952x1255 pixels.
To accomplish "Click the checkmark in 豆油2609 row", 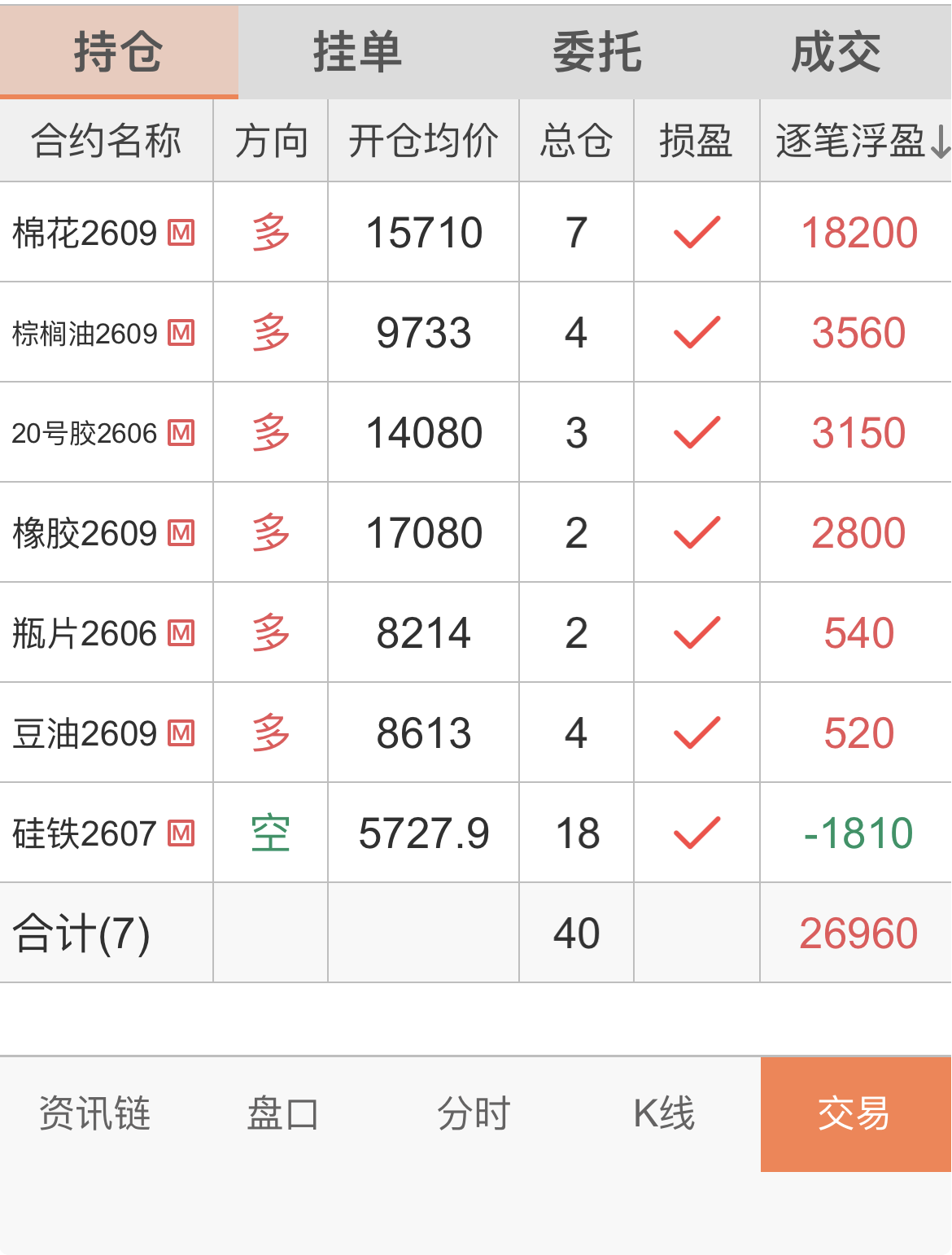I will click(x=697, y=732).
